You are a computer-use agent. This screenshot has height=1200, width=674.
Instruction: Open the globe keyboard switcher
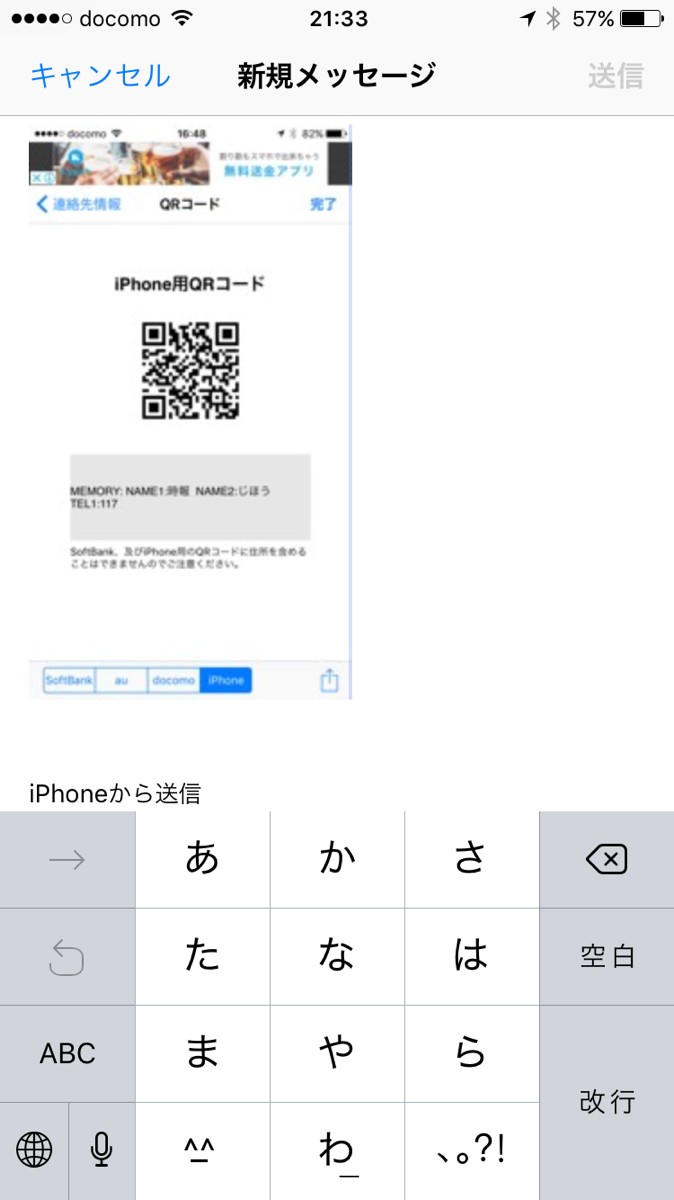[x=34, y=1151]
